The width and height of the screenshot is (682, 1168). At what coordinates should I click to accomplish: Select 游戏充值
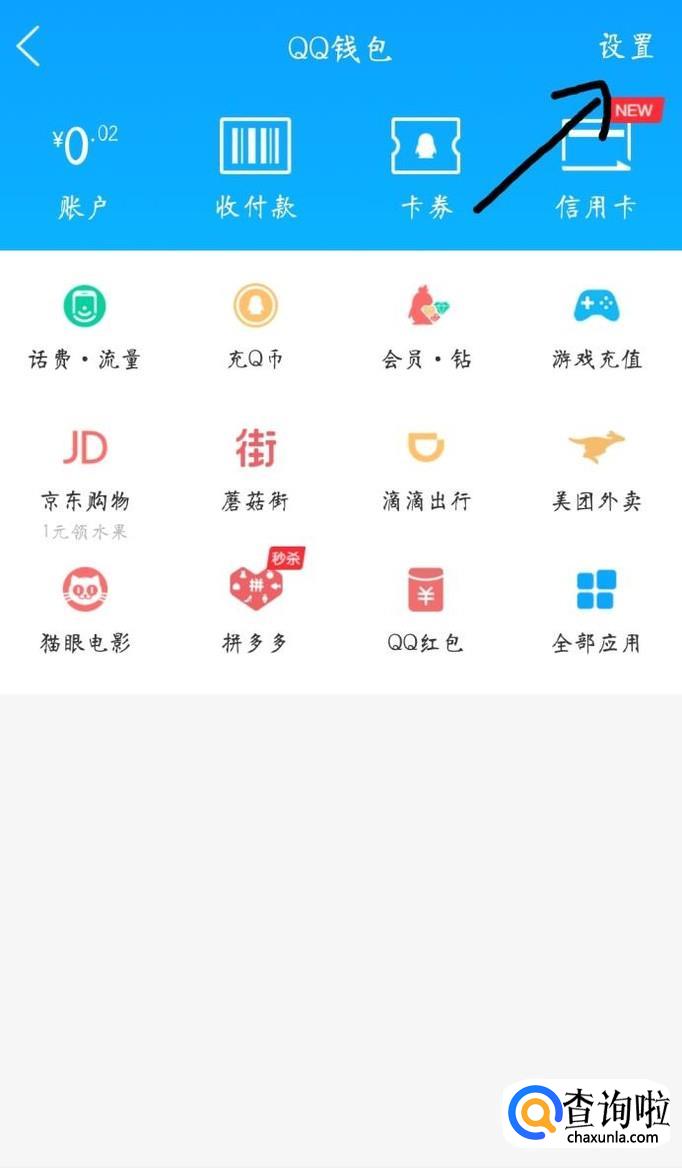pyautogui.click(x=596, y=325)
